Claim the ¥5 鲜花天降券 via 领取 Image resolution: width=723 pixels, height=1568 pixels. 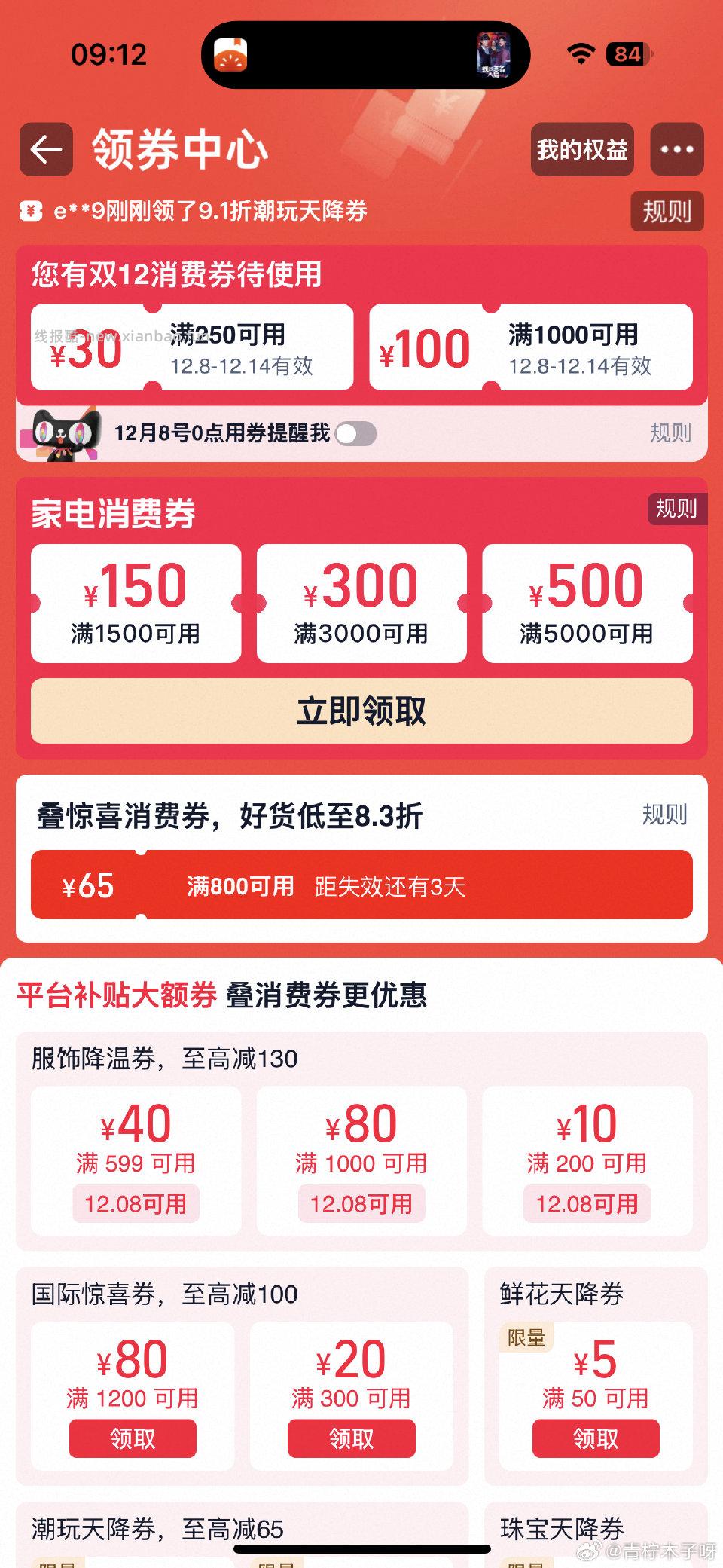(596, 1437)
